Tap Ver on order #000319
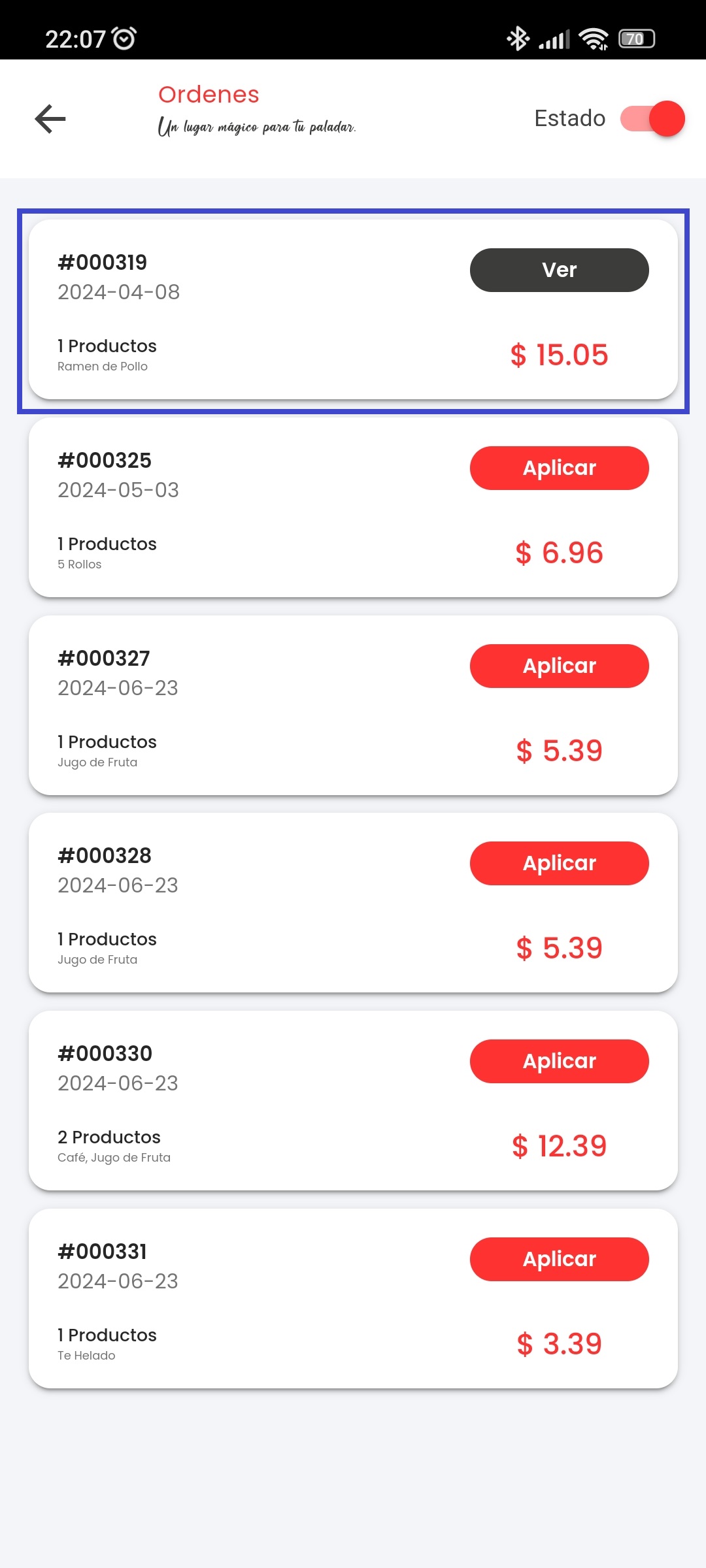The width and height of the screenshot is (706, 1568). [559, 270]
